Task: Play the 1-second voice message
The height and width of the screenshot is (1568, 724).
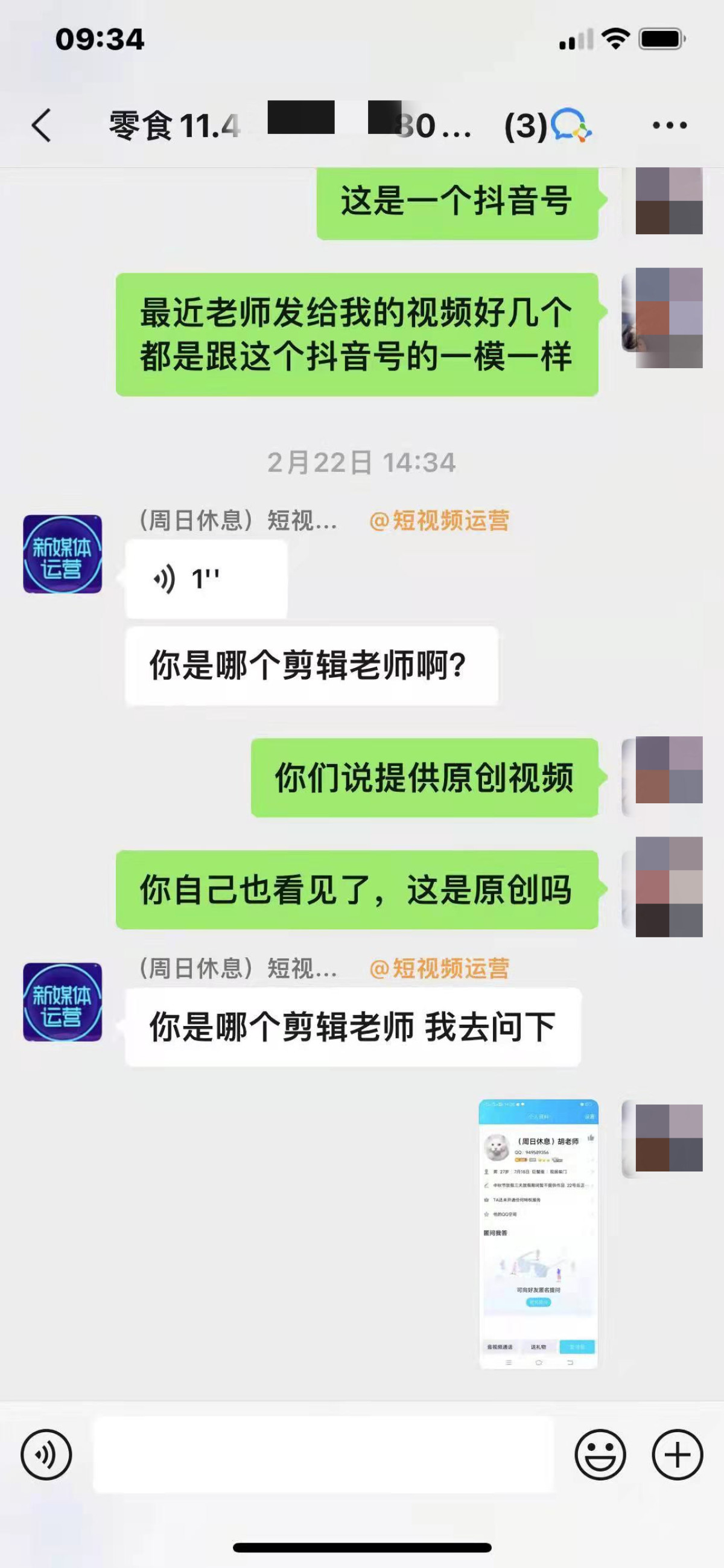Action: tap(206, 579)
